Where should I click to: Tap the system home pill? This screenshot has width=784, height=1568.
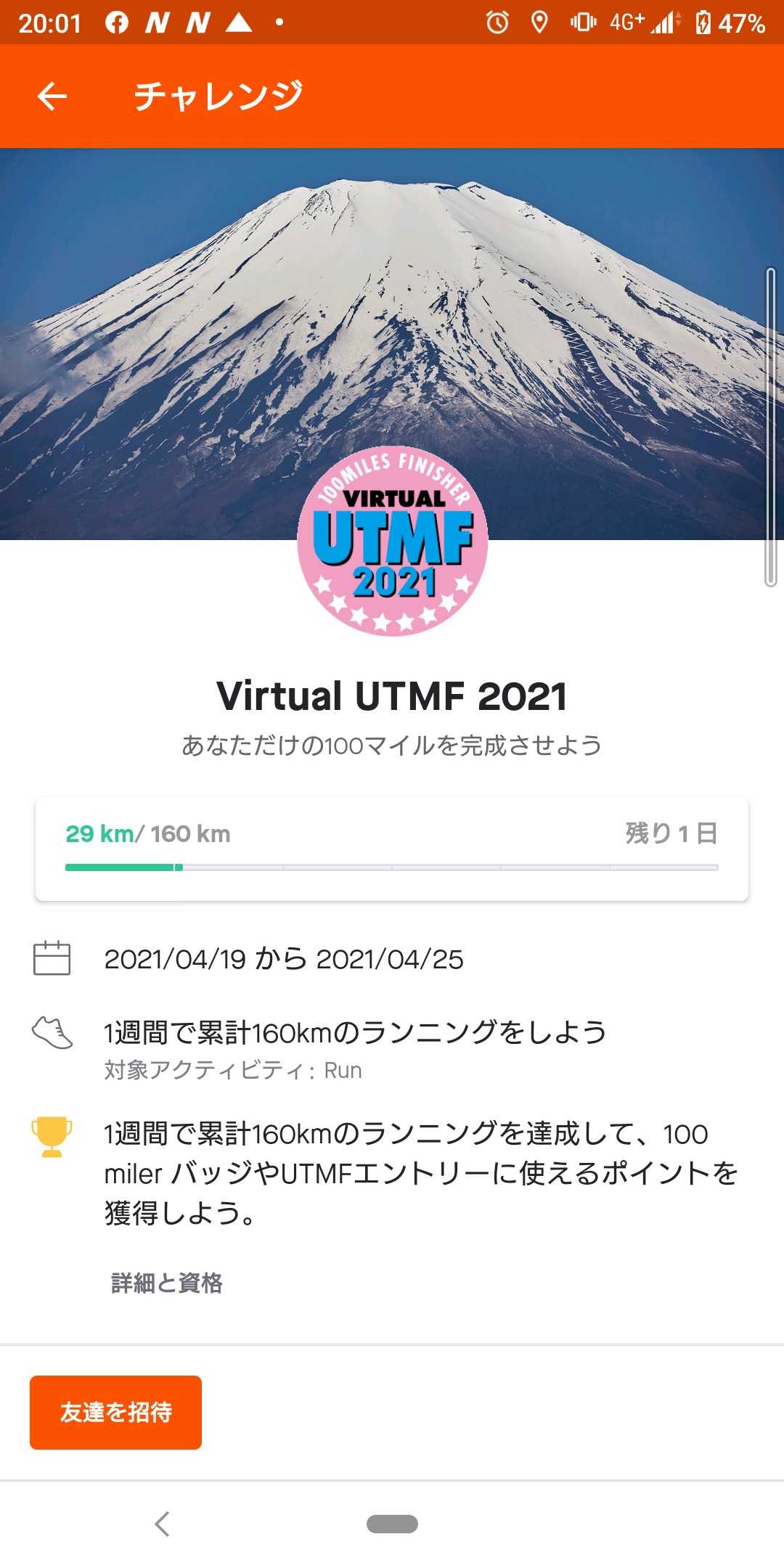point(392,1524)
